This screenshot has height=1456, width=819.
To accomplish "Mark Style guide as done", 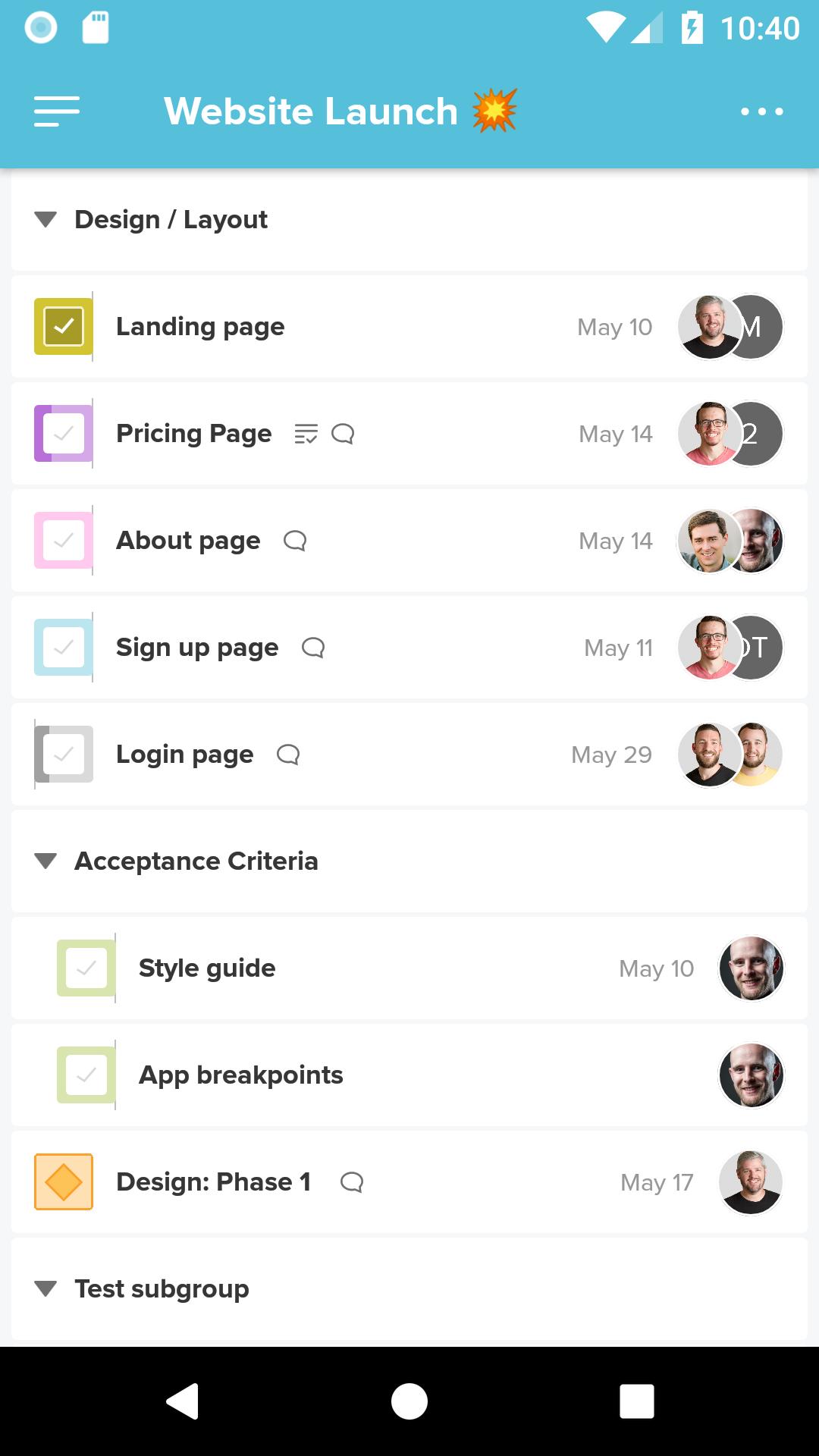I will (86, 968).
